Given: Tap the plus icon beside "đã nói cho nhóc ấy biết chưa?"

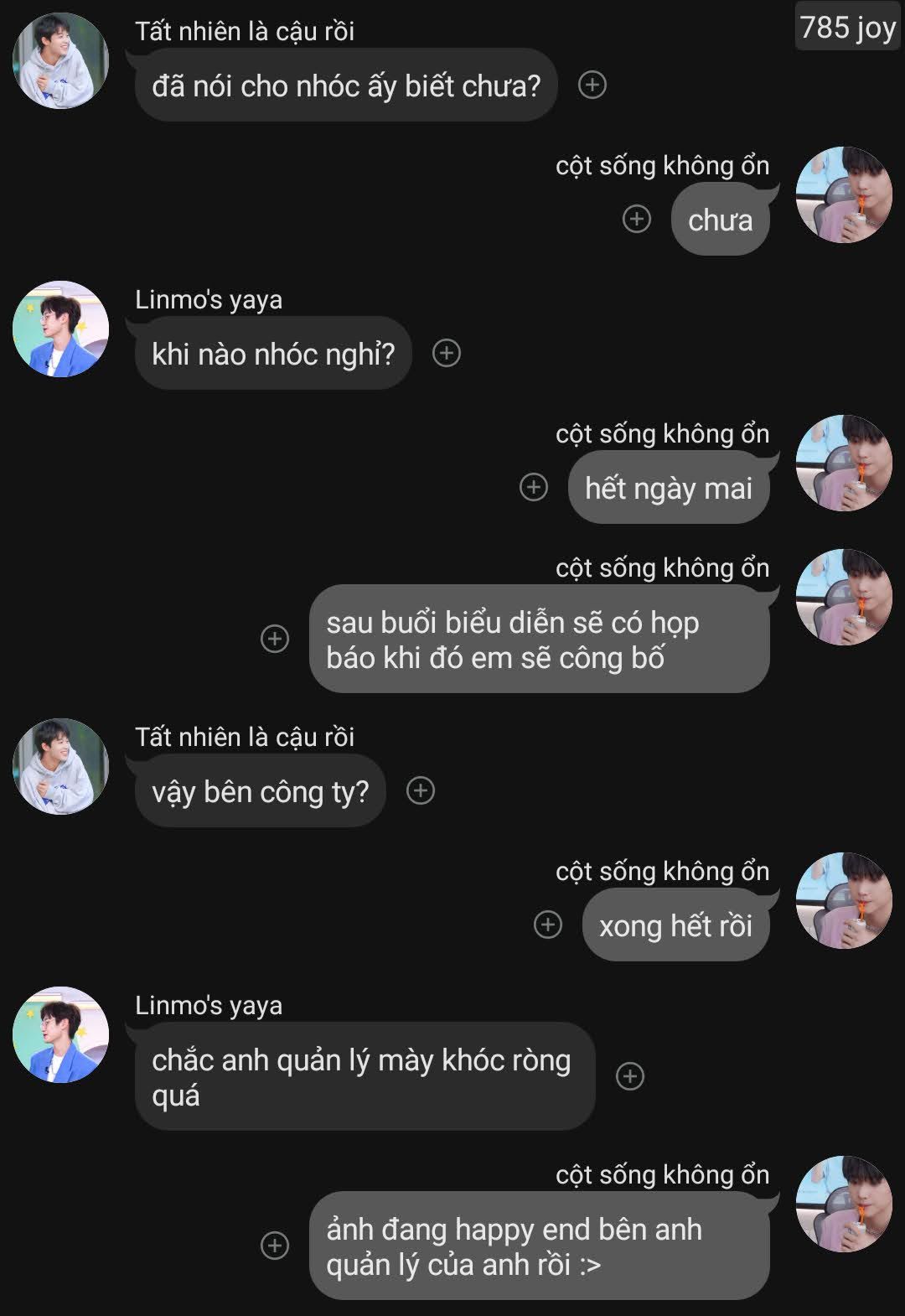Looking at the screenshot, I should [x=592, y=85].
